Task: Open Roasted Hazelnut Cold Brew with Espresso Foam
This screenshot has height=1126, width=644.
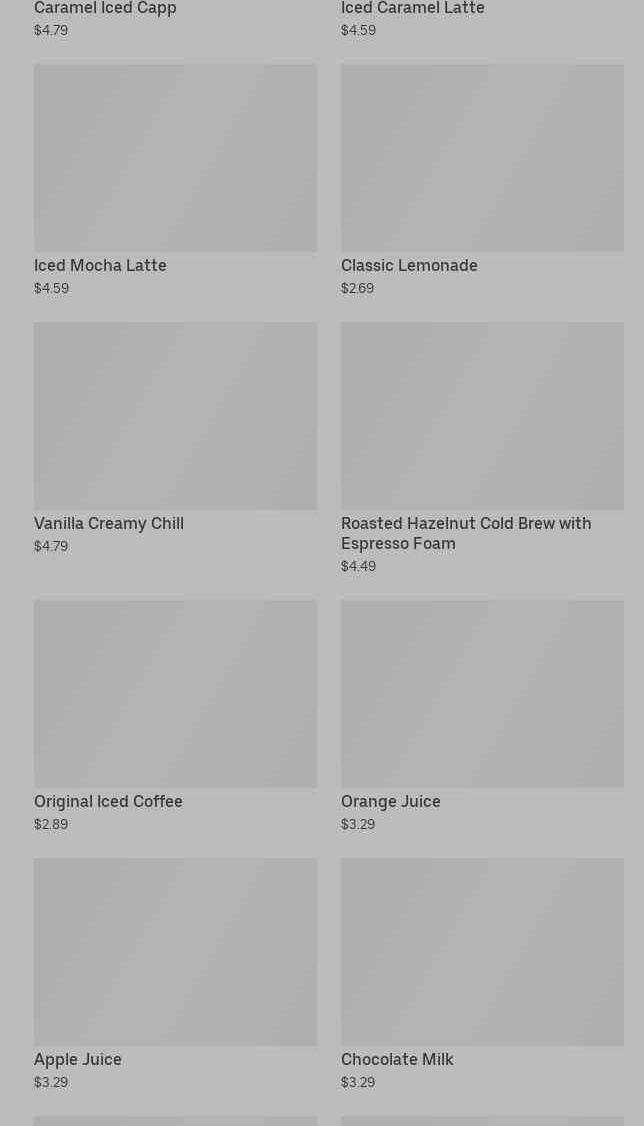Action: click(482, 416)
